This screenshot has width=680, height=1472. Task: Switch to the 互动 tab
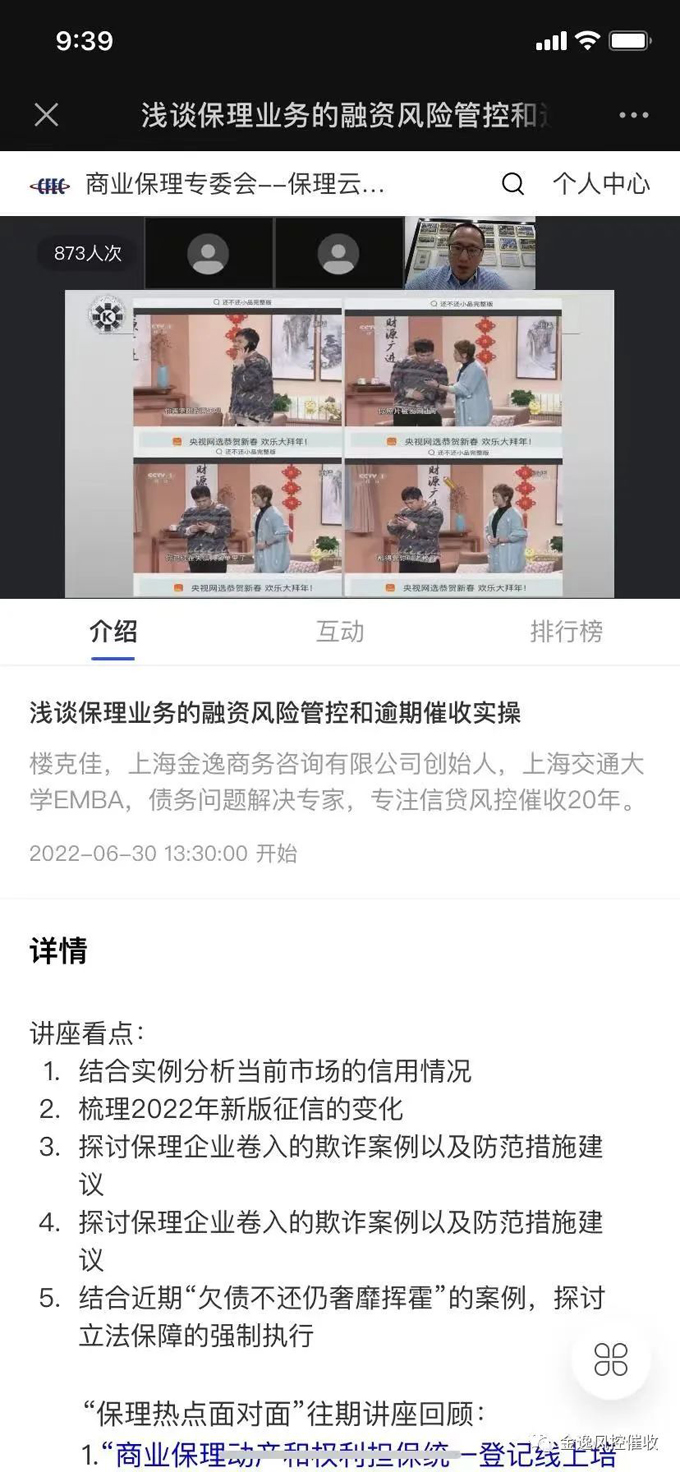click(x=340, y=632)
